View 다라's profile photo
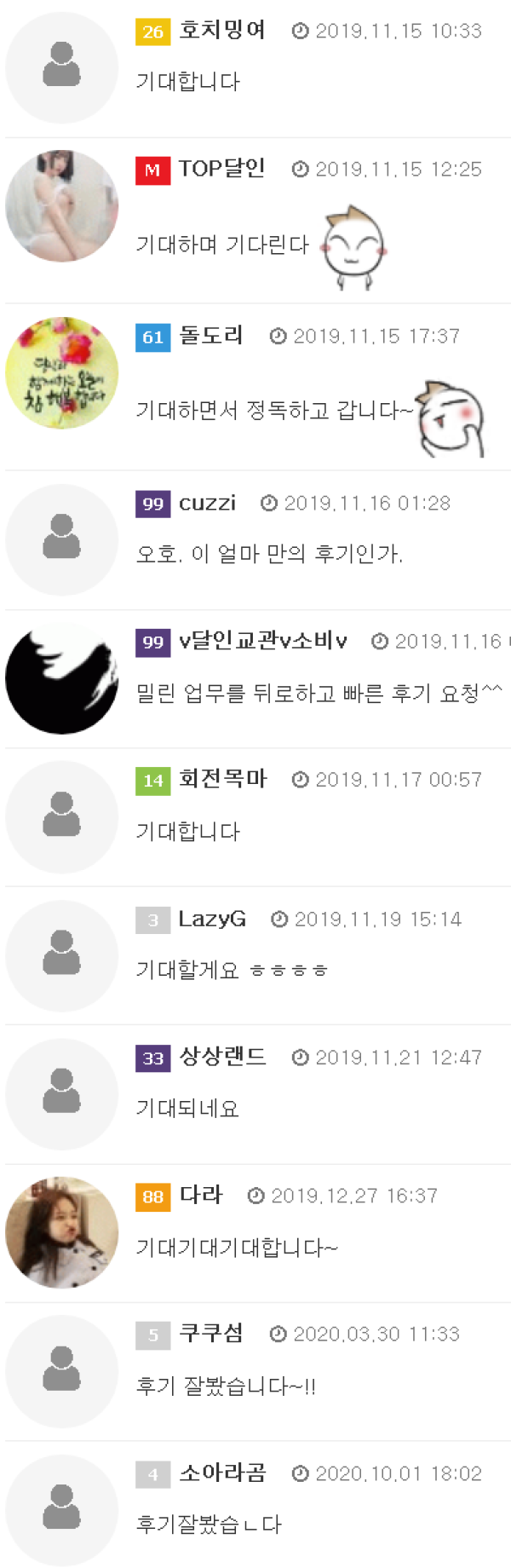511x1568 pixels. [61, 1232]
